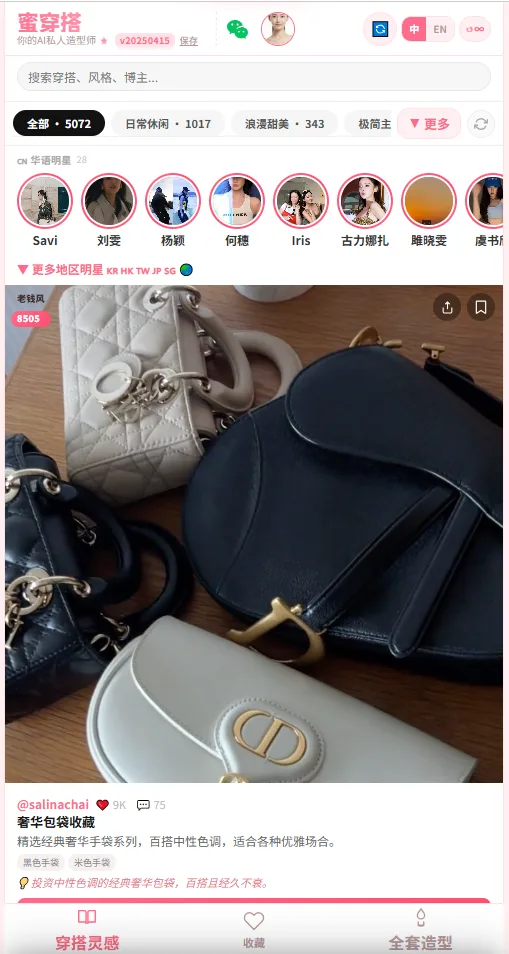The width and height of the screenshot is (509, 954).
Task: Open Savi's celebrity profile
Action: click(x=45, y=211)
